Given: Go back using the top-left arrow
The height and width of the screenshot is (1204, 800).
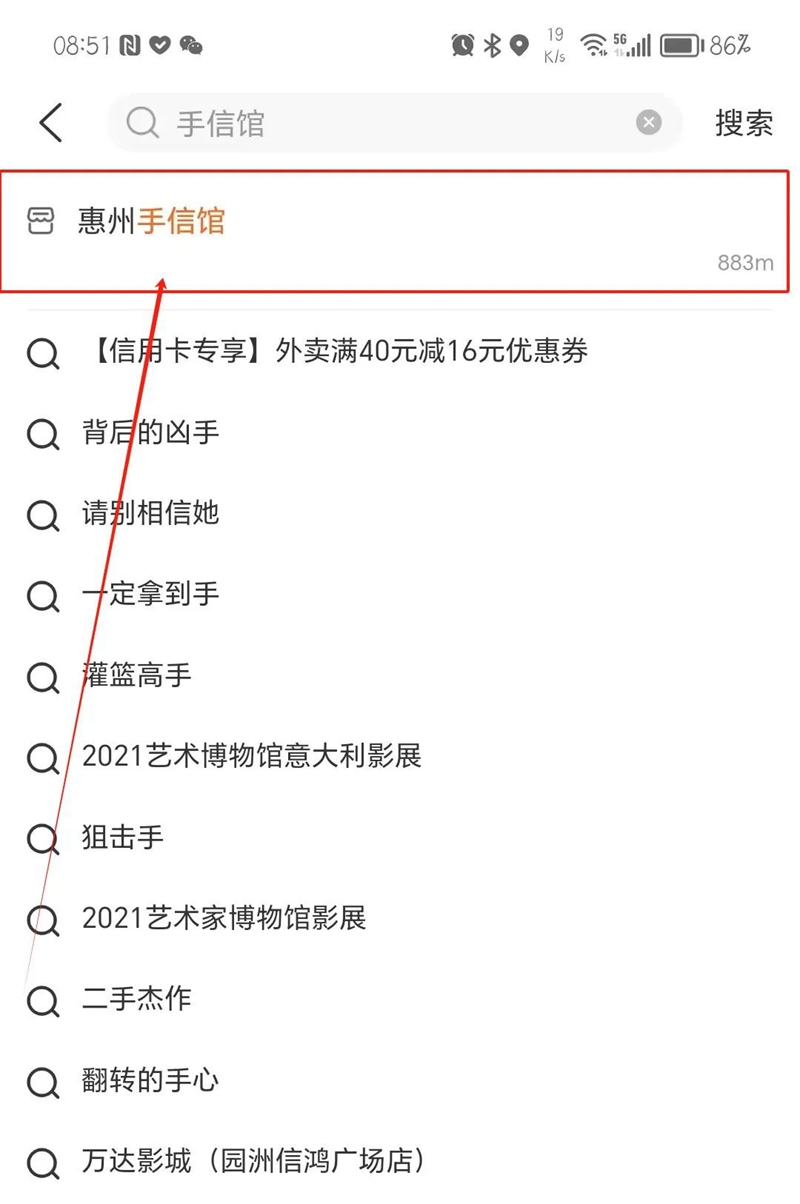Looking at the screenshot, I should pos(51,123).
